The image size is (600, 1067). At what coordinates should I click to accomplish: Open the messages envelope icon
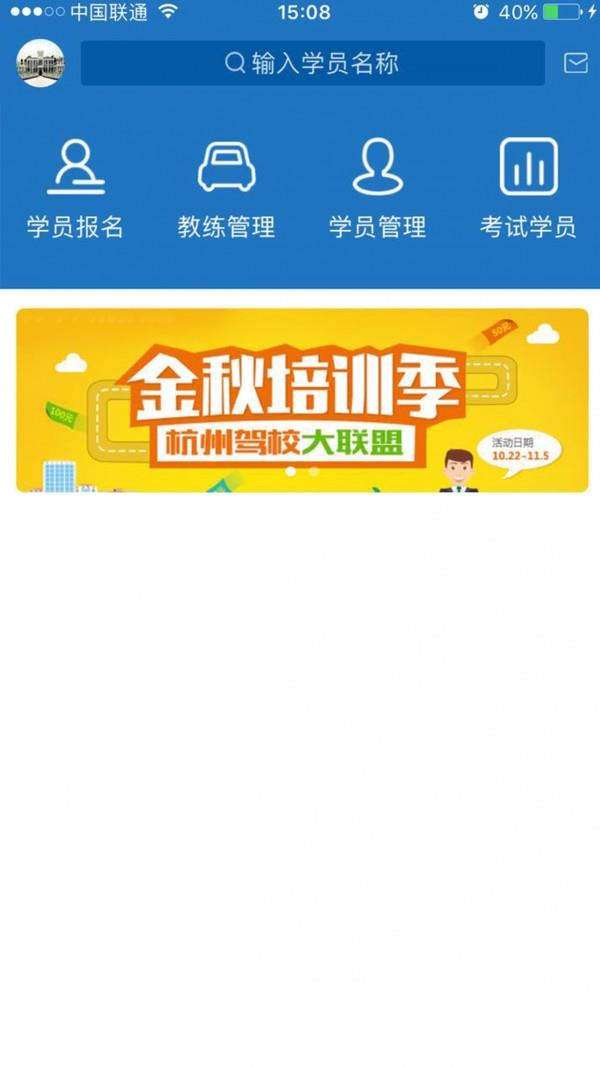click(x=576, y=63)
